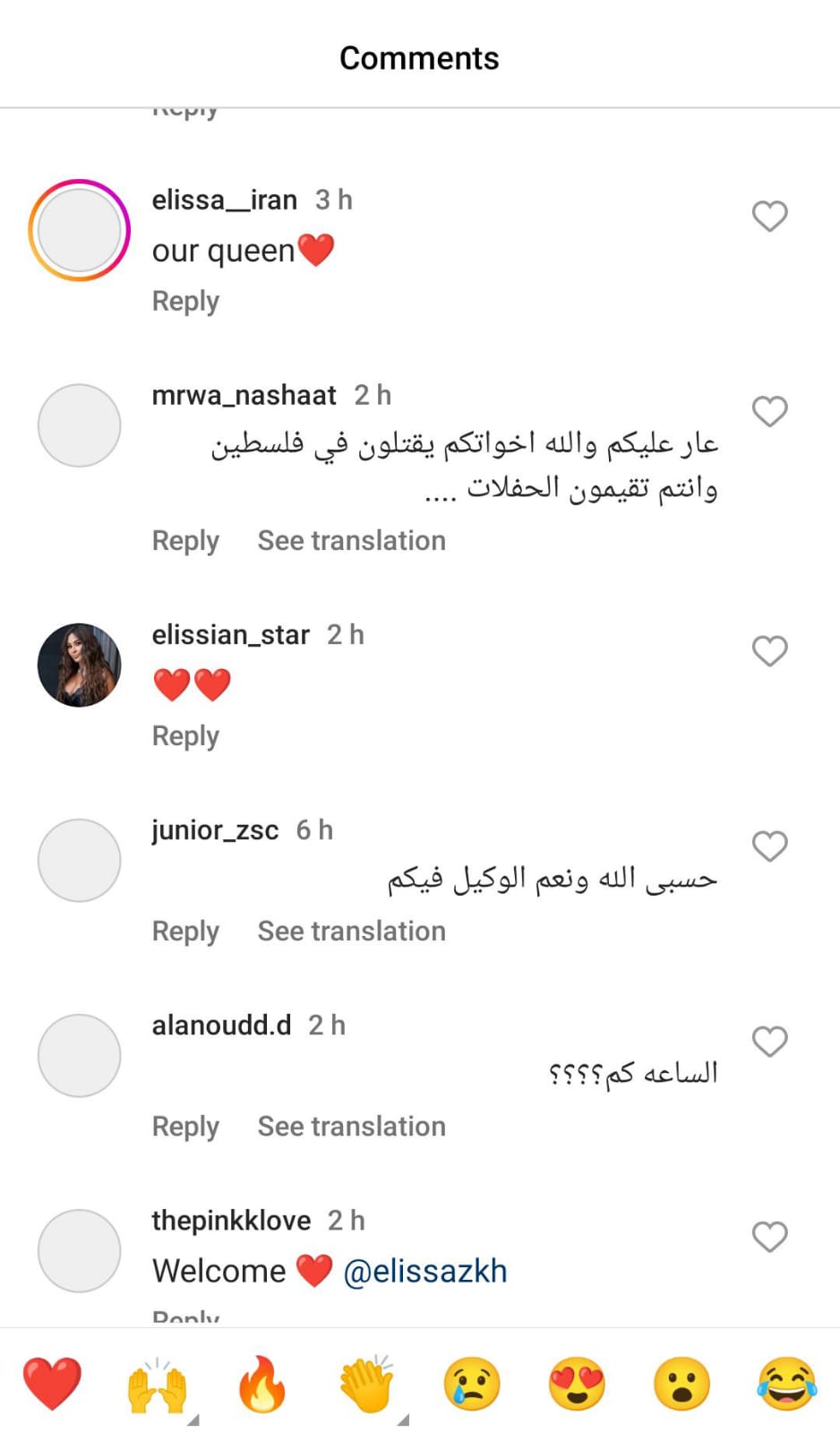See translation of junior_zsc's comment
The height and width of the screenshot is (1433, 840).
351,931
